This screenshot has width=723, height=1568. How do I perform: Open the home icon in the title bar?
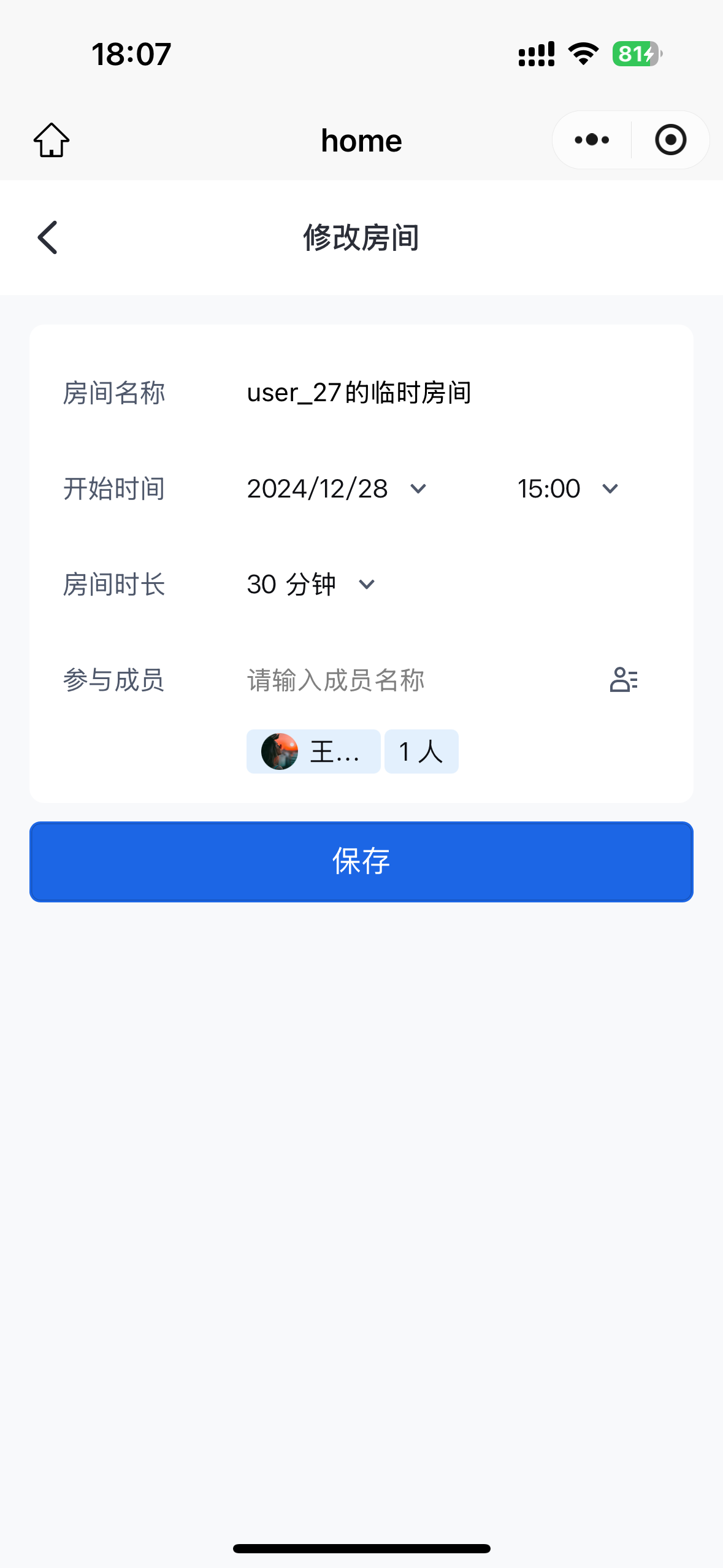pos(52,140)
